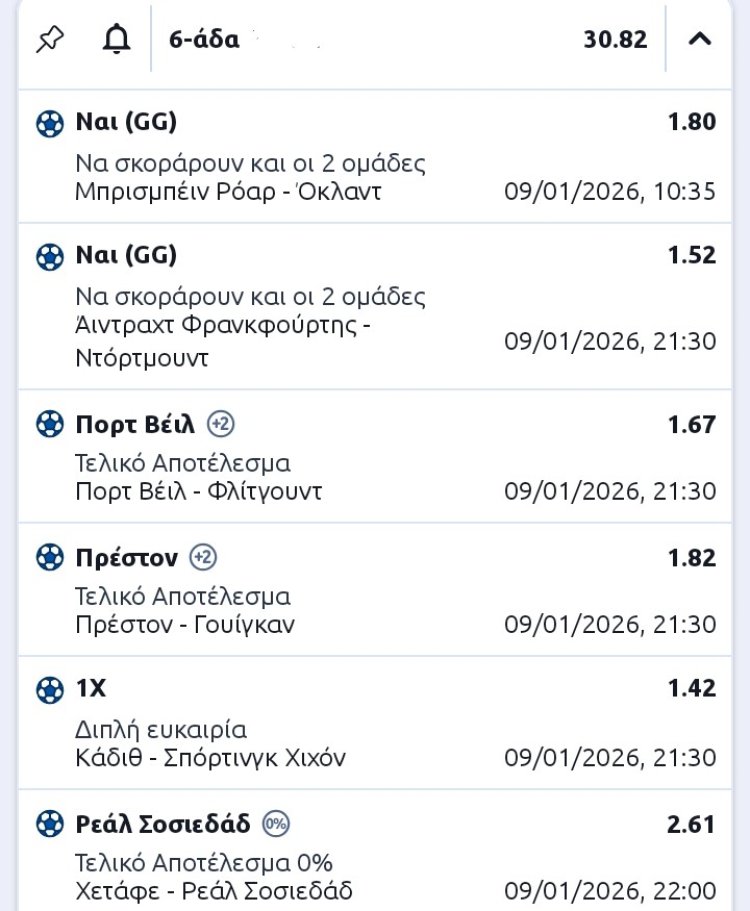Open the Κάδιθ - Σπόρτινγκ Χιχόν selection
750x911 pixels.
click(x=210, y=757)
